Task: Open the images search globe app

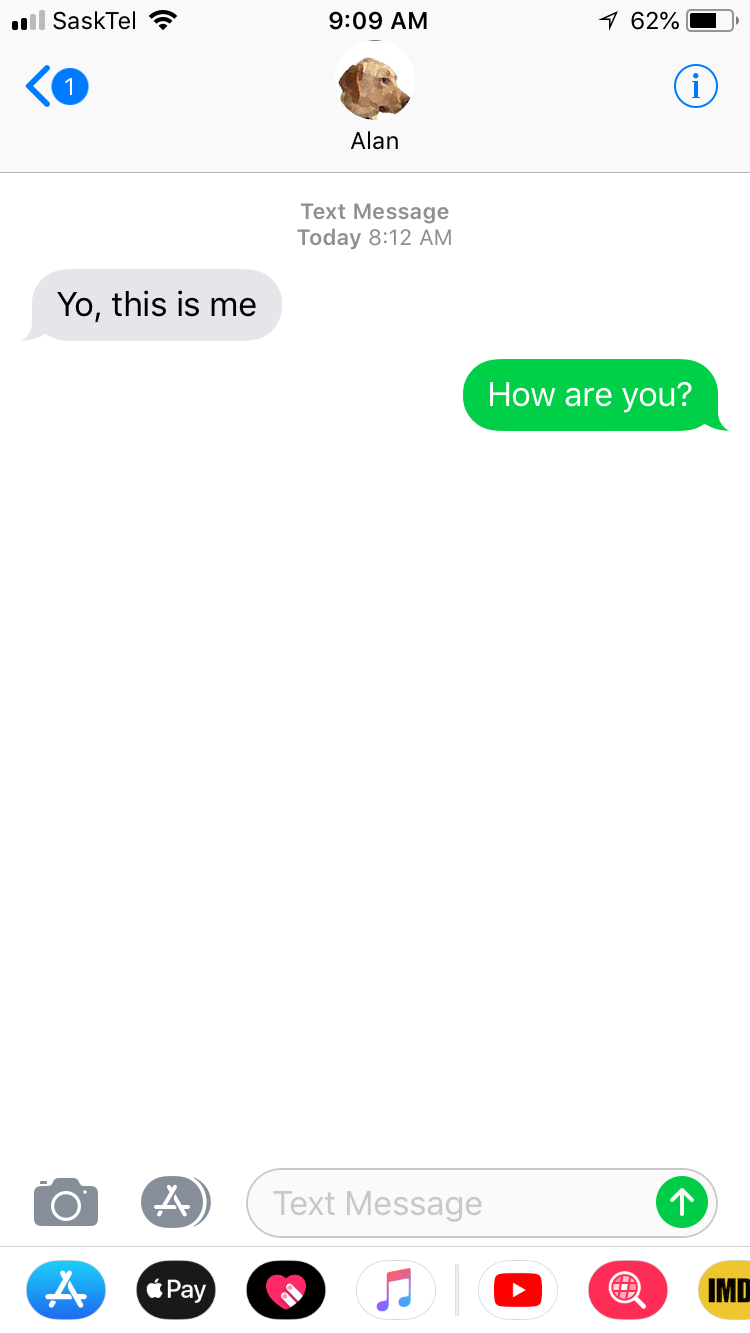Action: [x=628, y=1290]
